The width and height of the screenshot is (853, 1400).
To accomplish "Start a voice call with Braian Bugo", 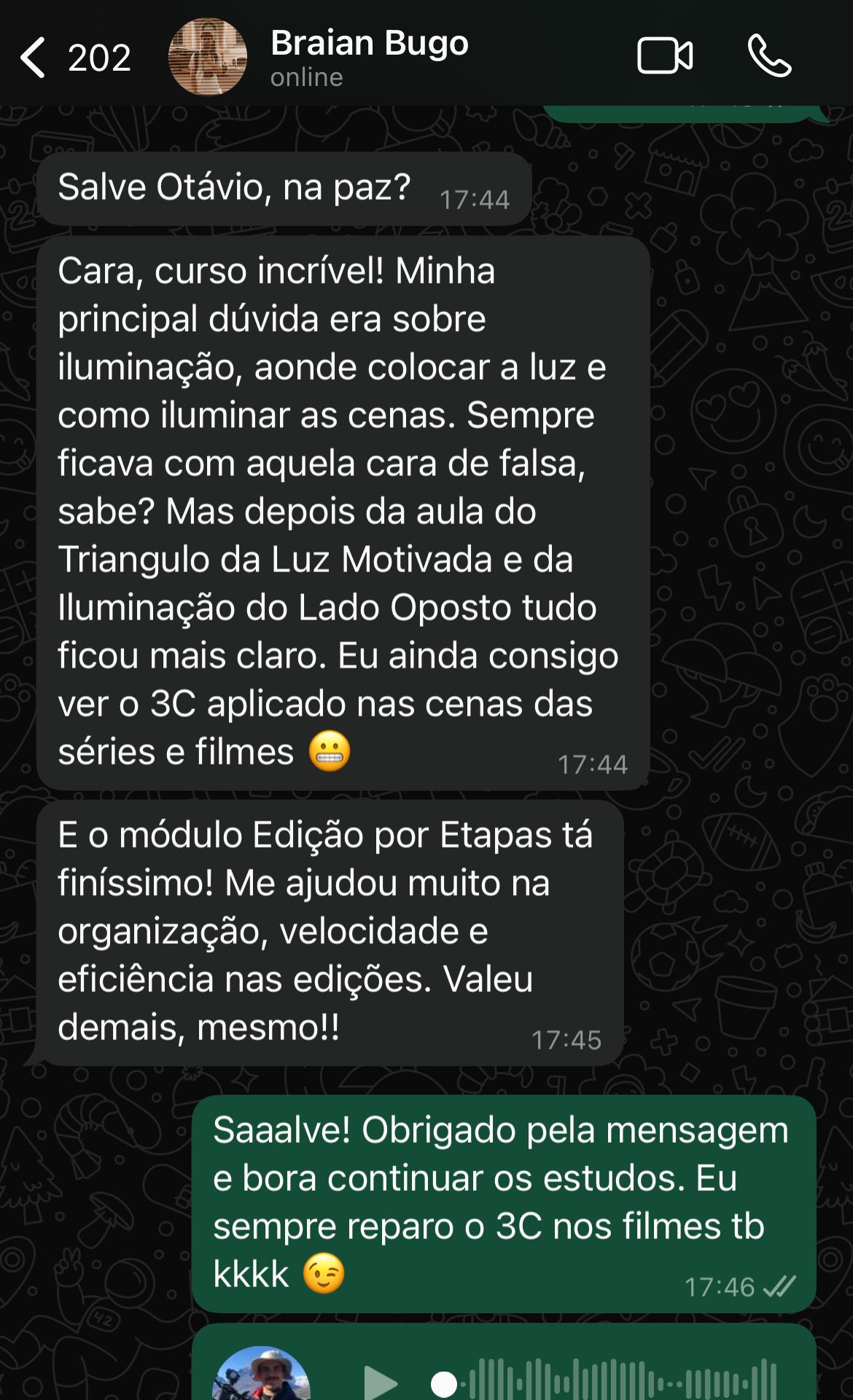I will coord(769,57).
